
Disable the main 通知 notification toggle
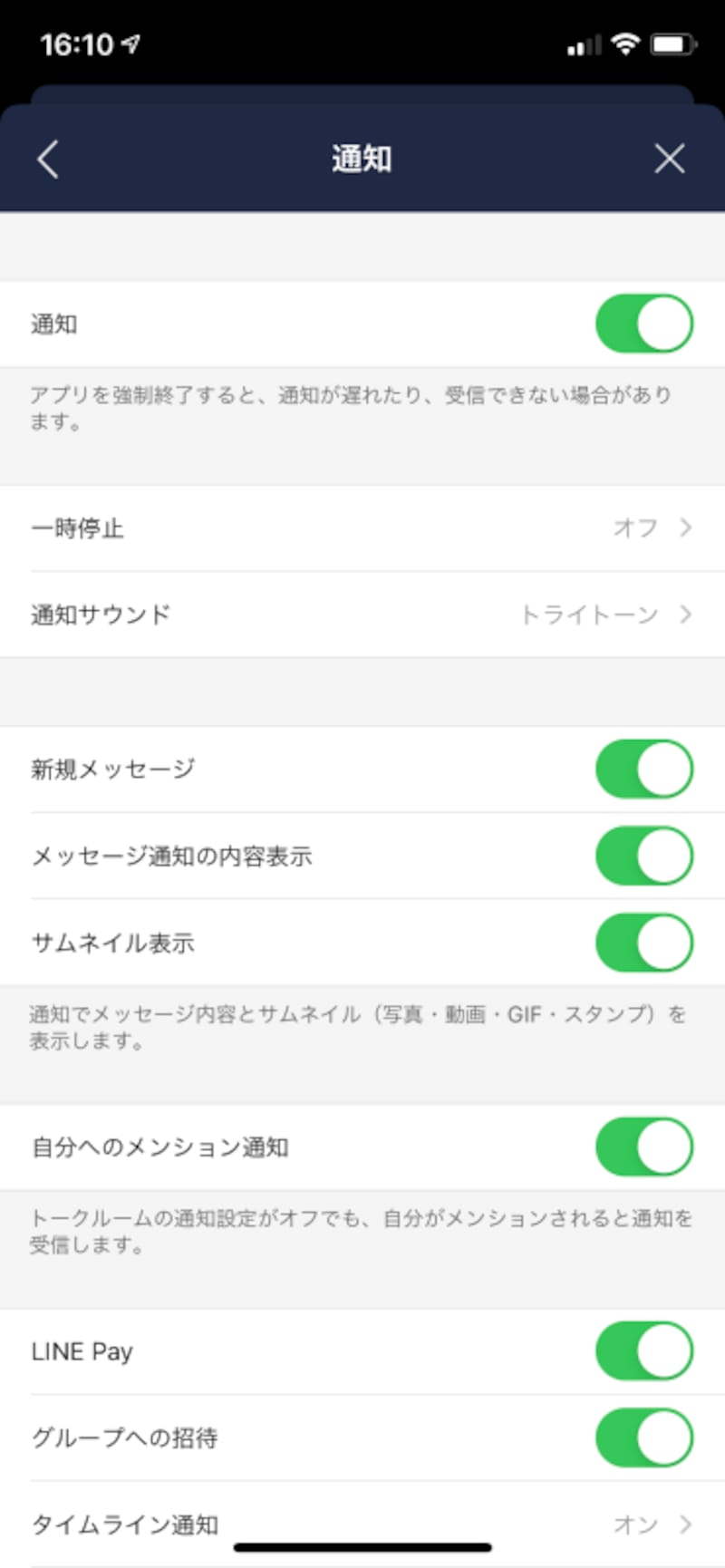(643, 323)
